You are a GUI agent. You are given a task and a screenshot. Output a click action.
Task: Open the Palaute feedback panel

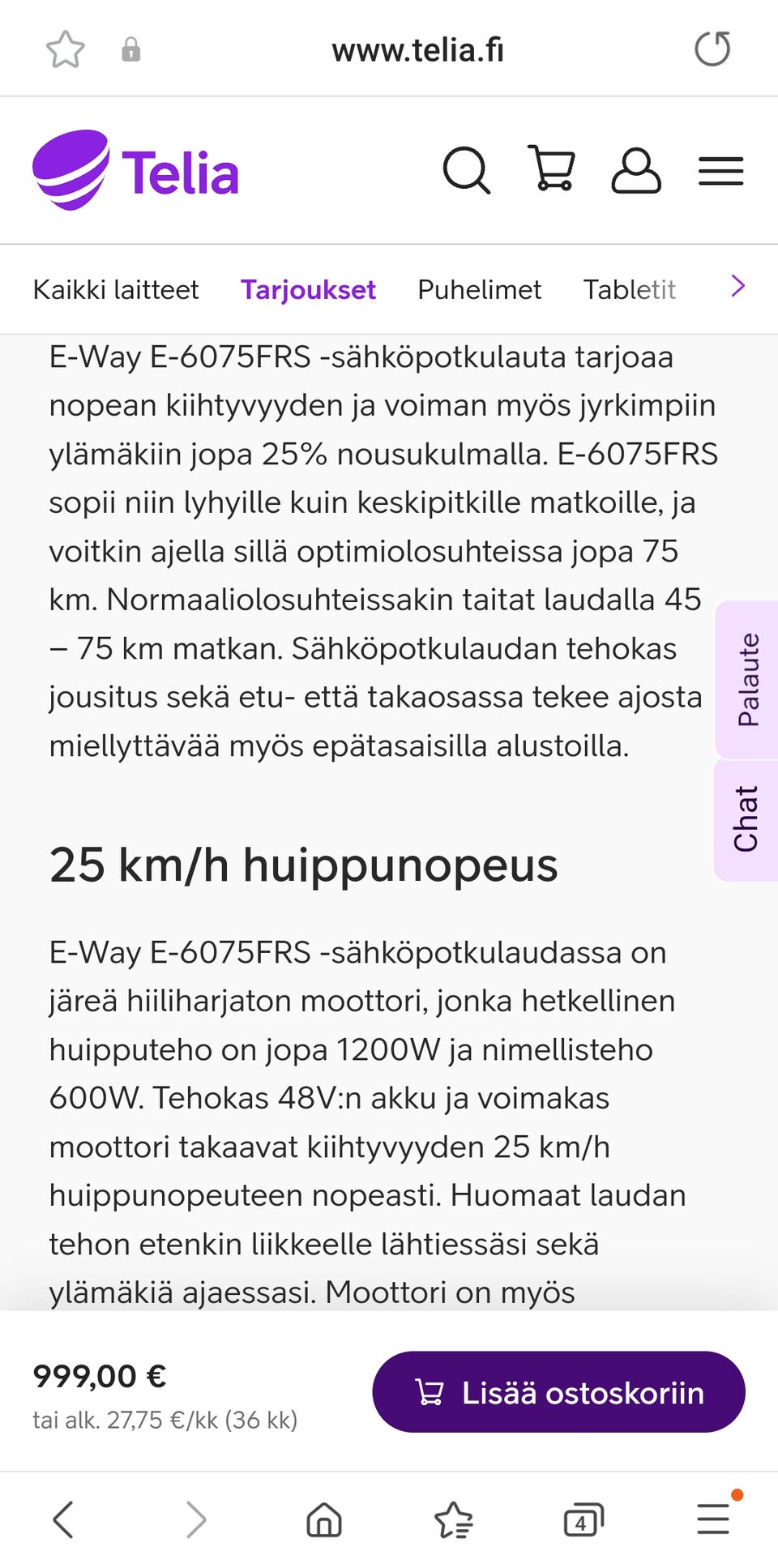746,676
